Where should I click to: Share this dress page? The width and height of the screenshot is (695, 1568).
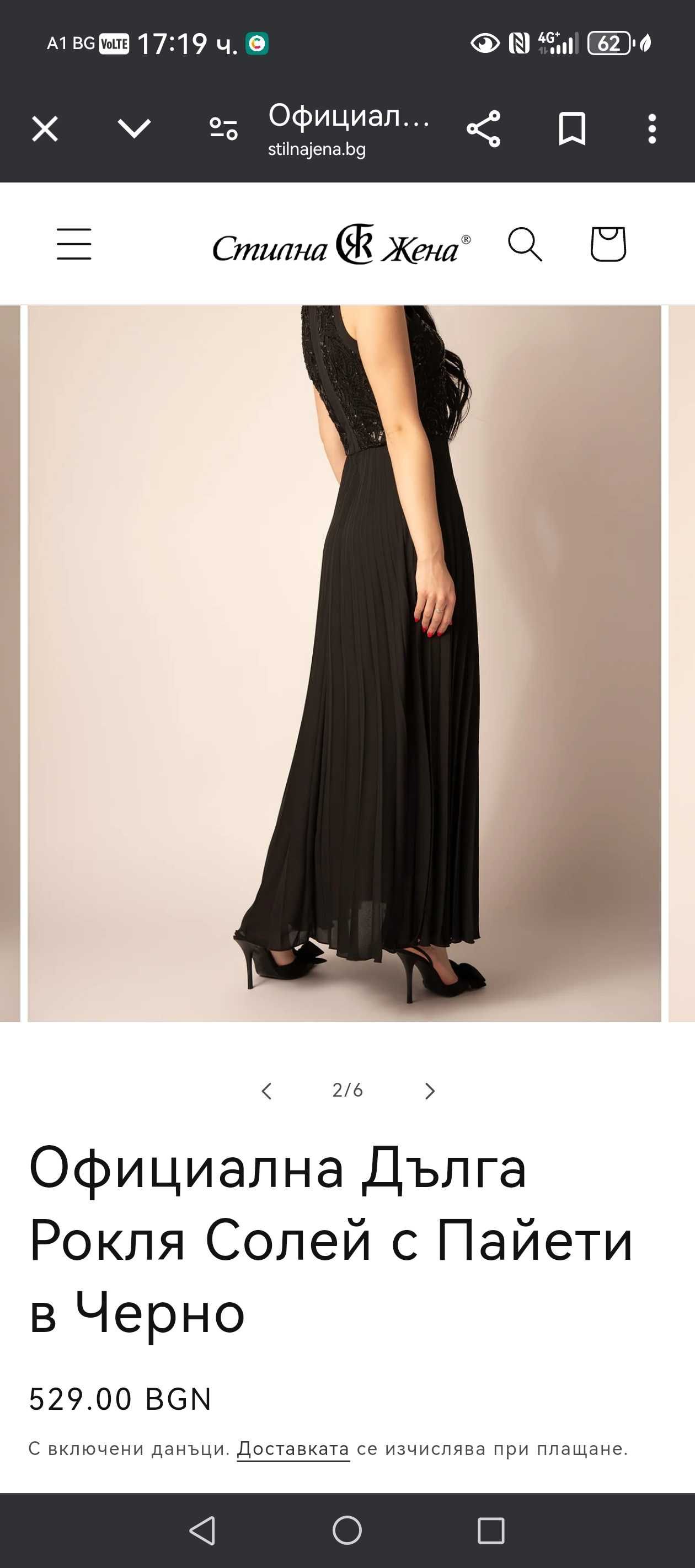(484, 129)
